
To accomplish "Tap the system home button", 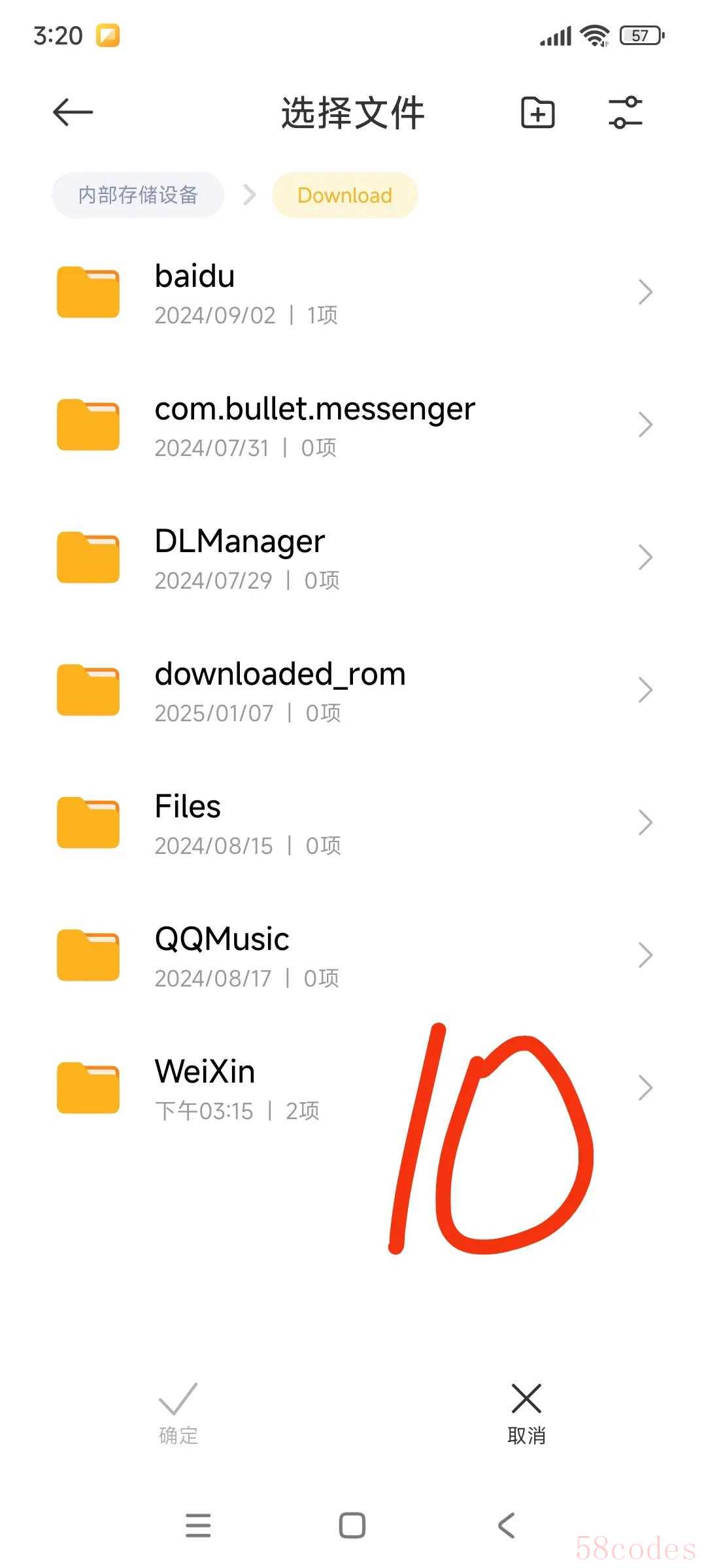I will click(x=352, y=1526).
